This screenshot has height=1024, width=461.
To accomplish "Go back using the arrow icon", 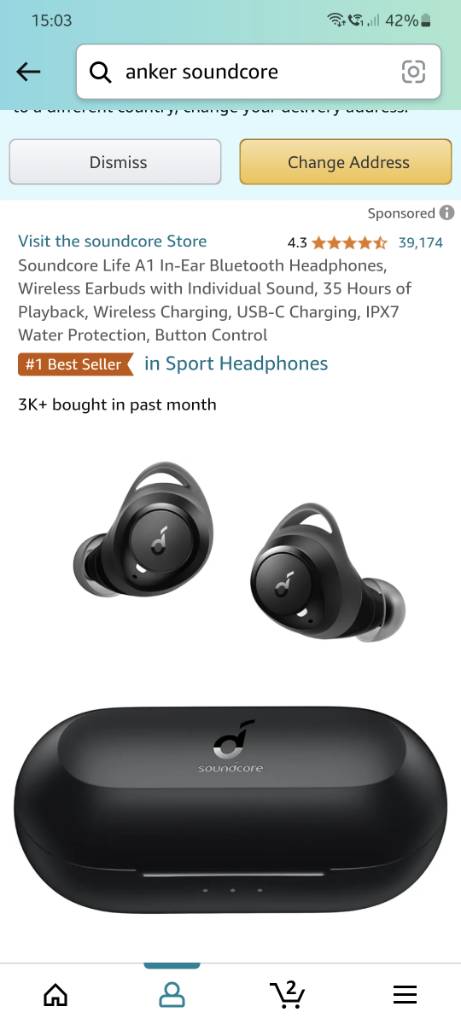I will click(28, 72).
